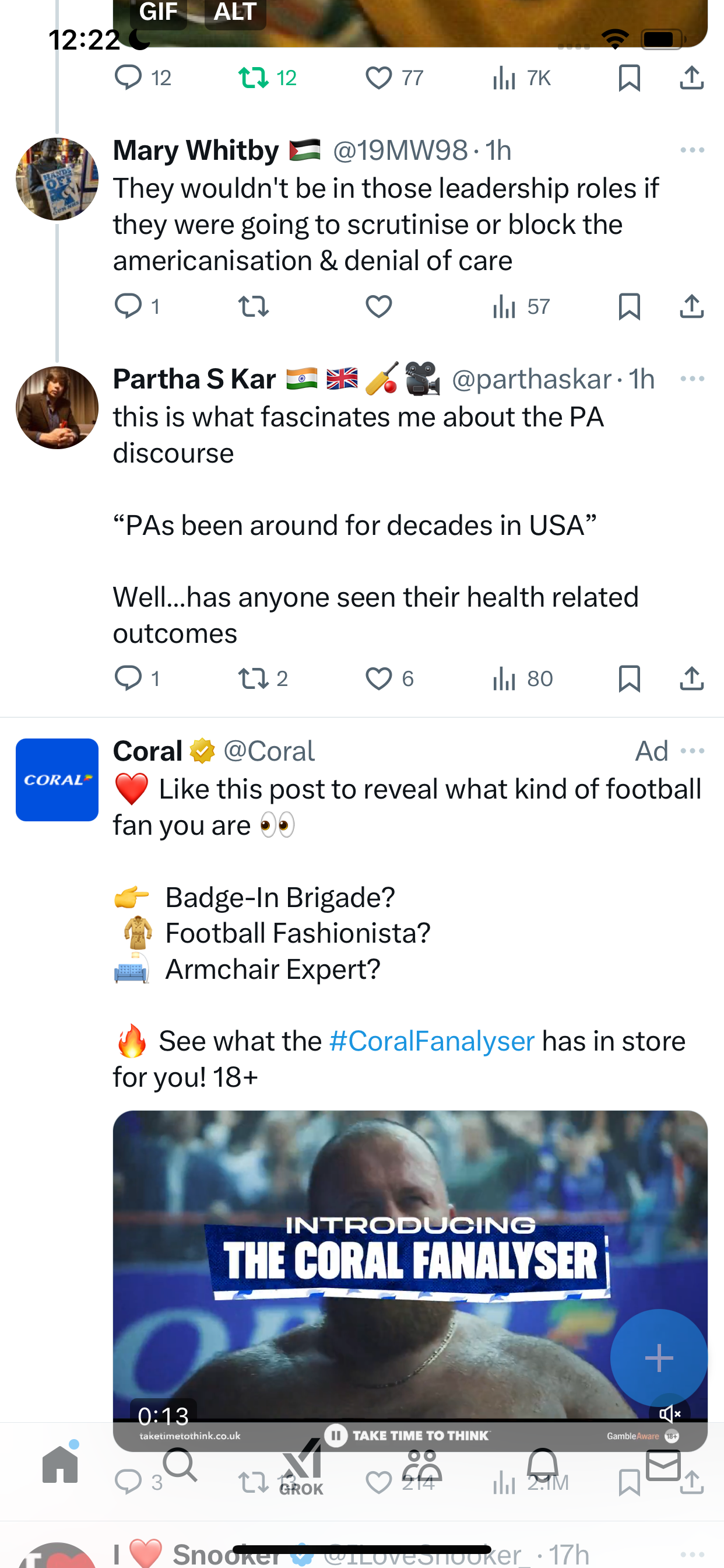Bookmark Mary Whitby's post
Viewport: 724px width, 1568px height.
pyautogui.click(x=629, y=306)
